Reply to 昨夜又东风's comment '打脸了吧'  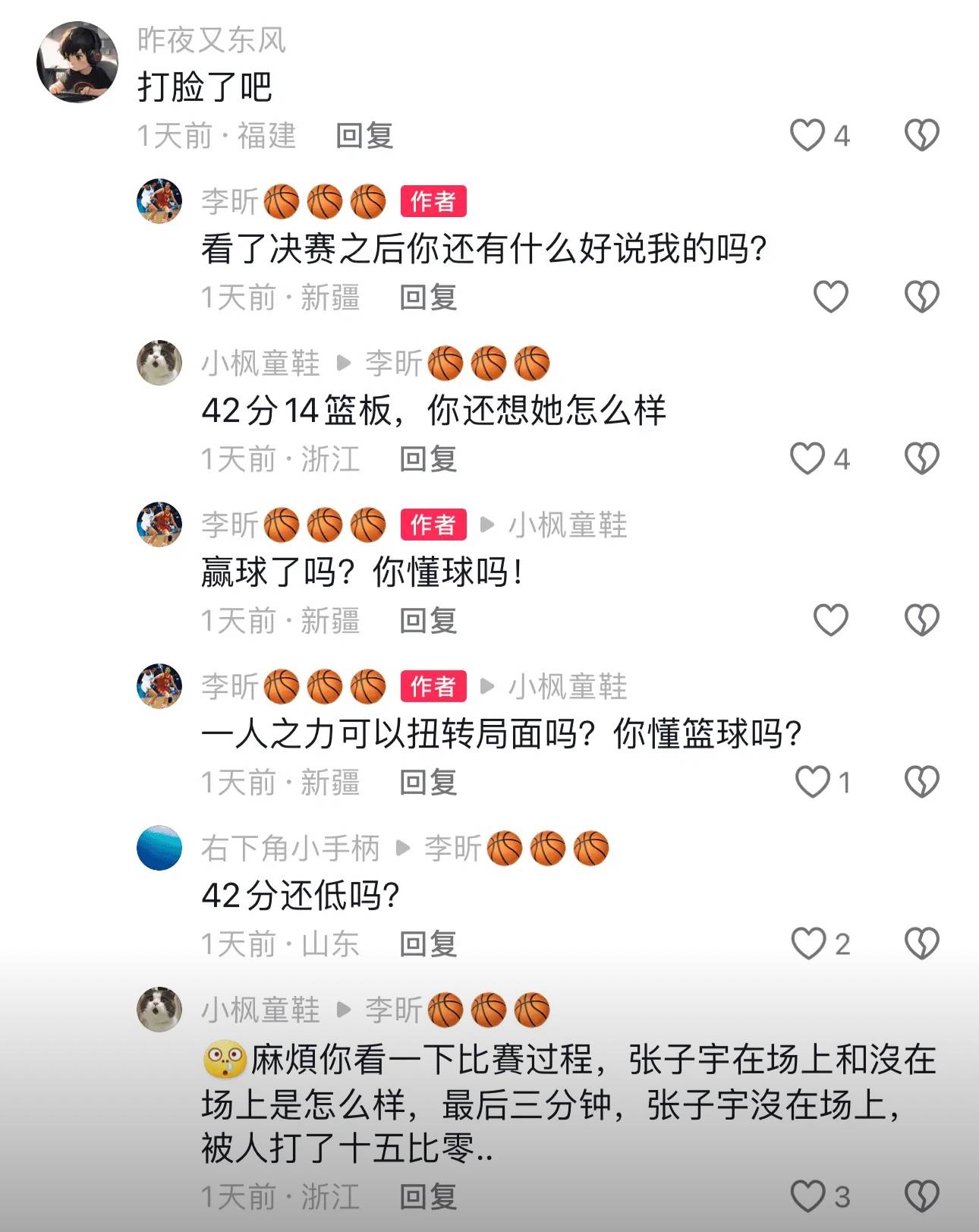tap(364, 136)
